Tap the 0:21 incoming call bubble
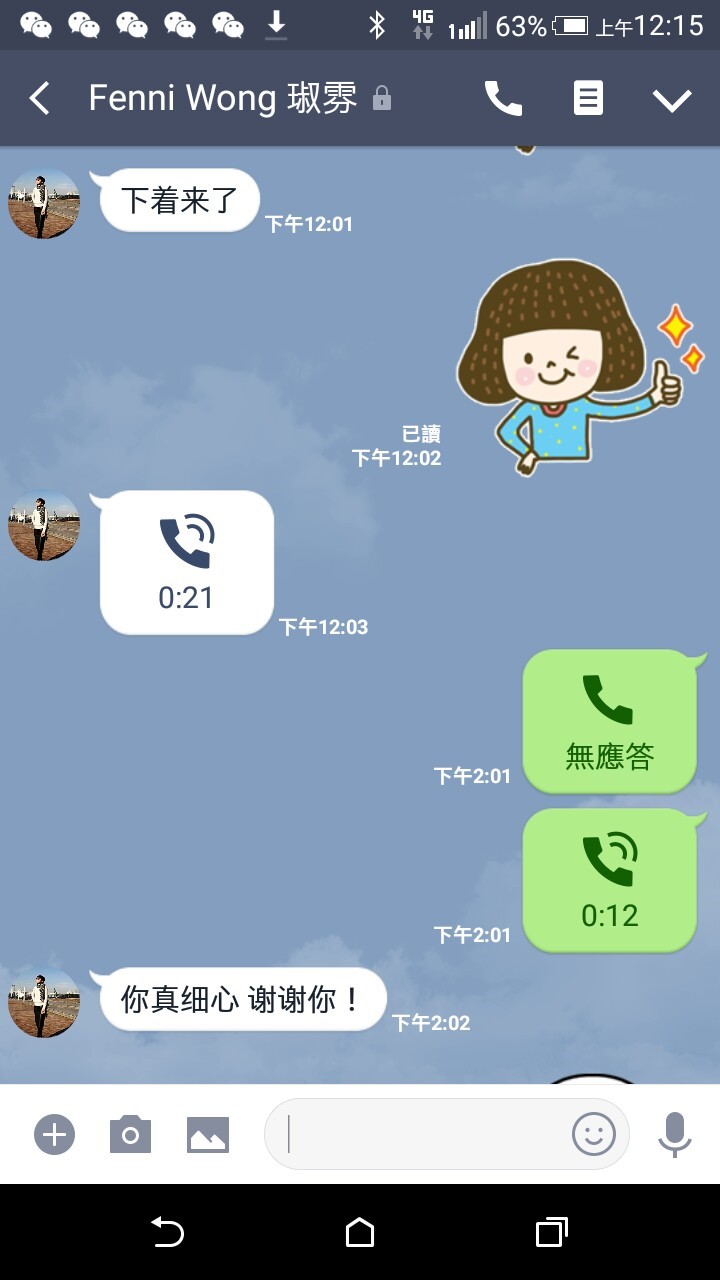The image size is (720, 1280). click(x=187, y=562)
